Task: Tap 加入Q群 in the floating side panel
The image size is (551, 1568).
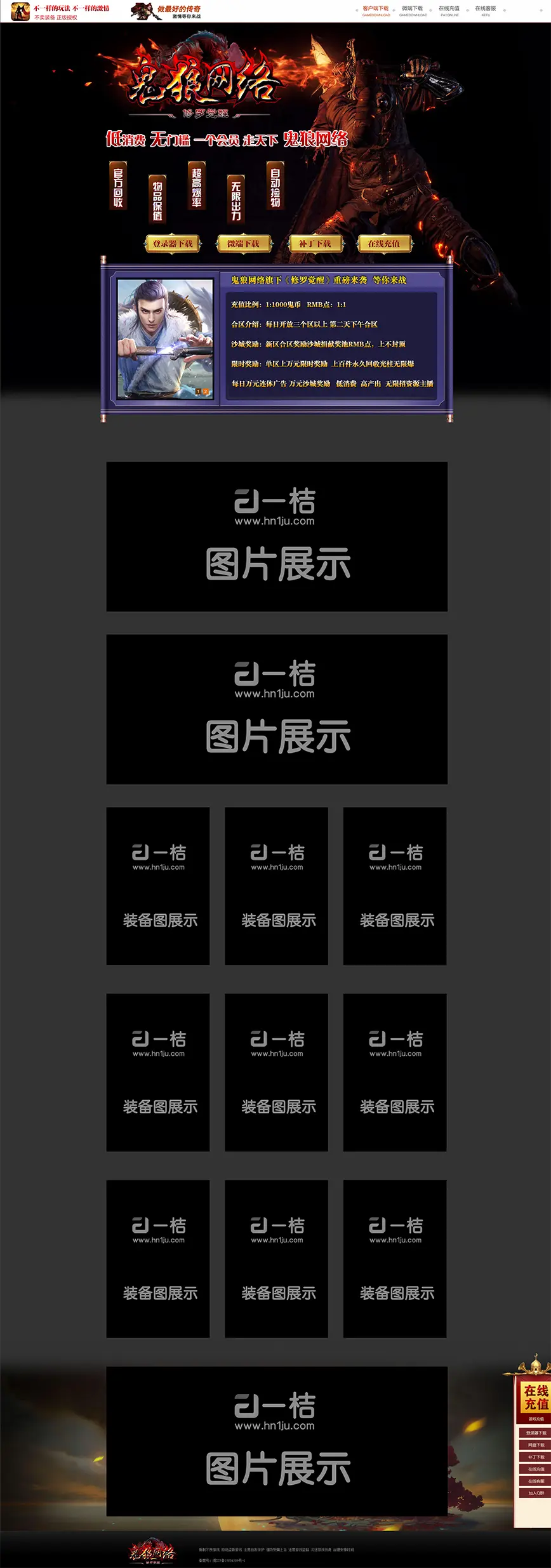Action: 536,1493
